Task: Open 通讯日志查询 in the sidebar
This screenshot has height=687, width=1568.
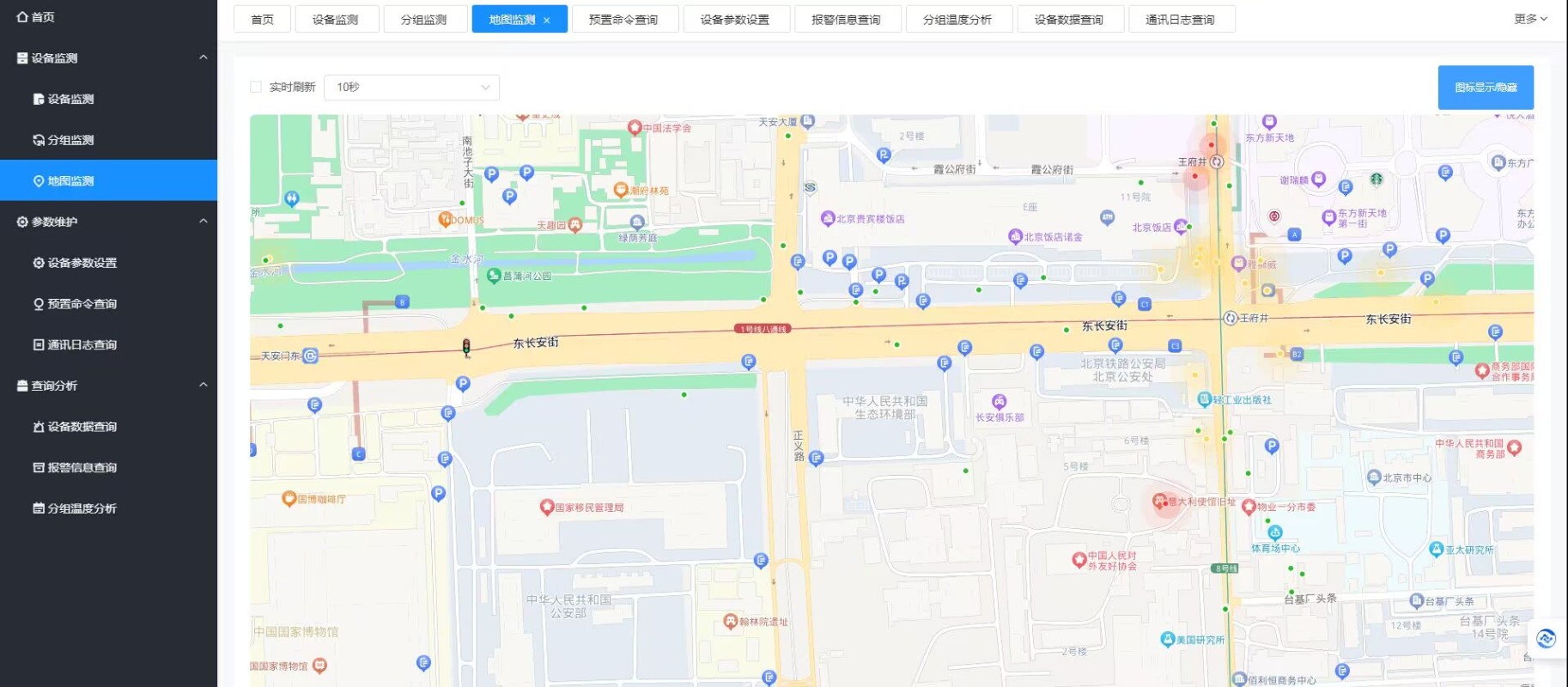Action: (82, 344)
